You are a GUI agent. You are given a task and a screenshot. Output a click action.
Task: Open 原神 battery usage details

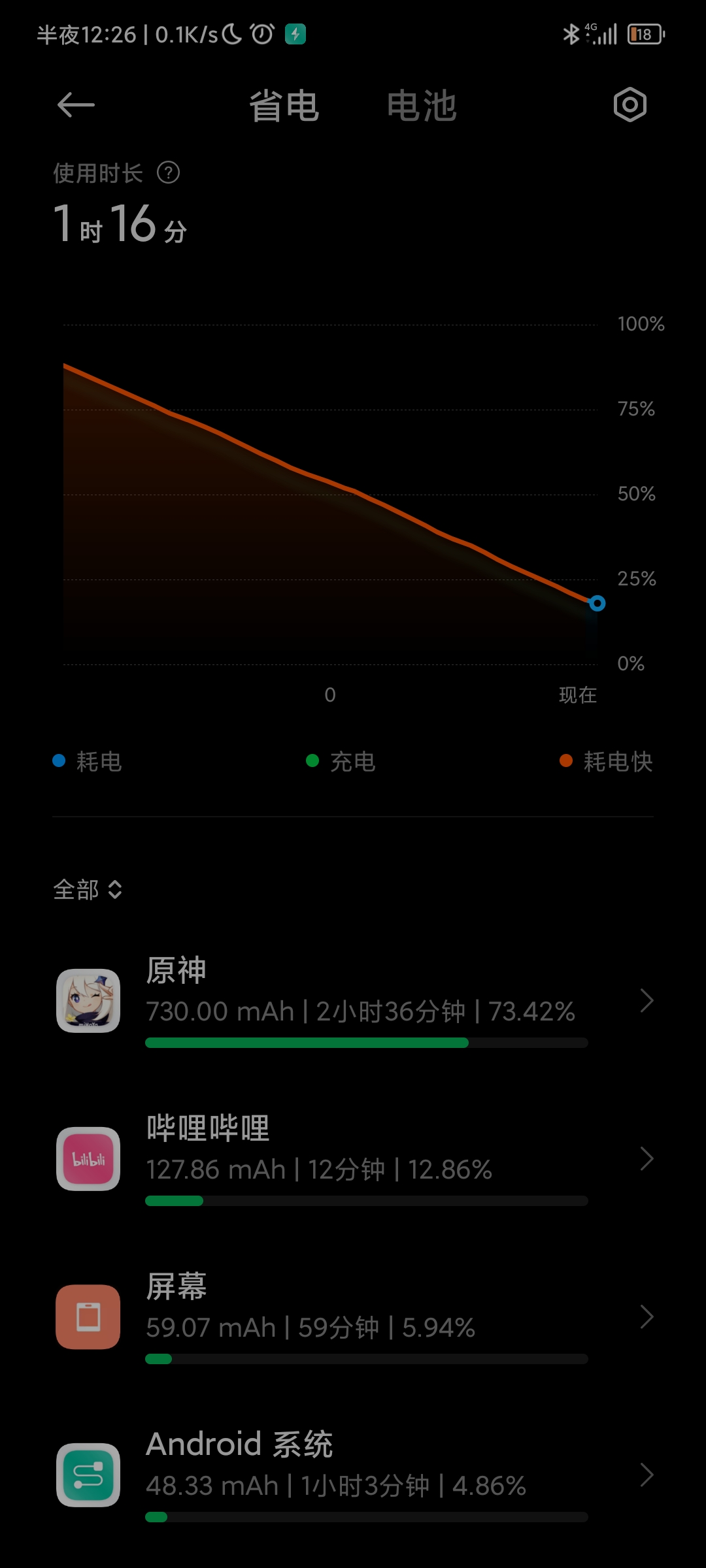click(x=353, y=1001)
